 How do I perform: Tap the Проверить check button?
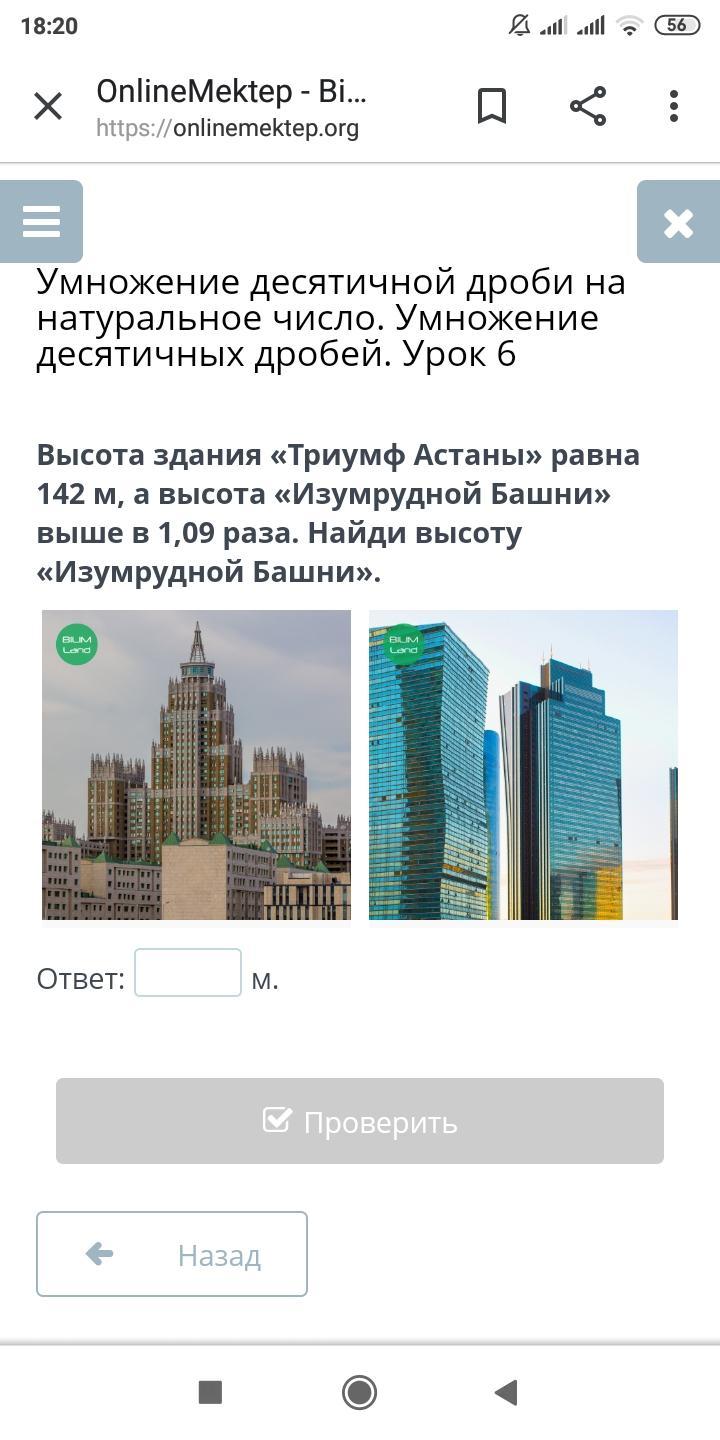click(360, 1121)
